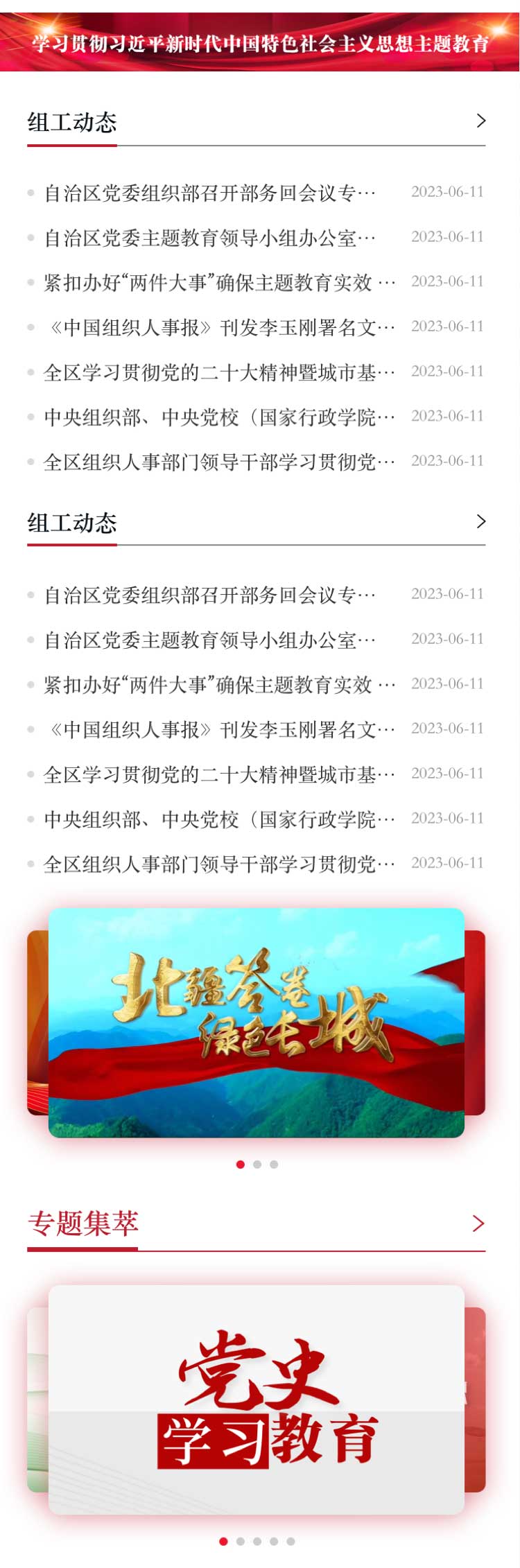
Task: Open the 专题集萃 section arrow
Action: (478, 1223)
